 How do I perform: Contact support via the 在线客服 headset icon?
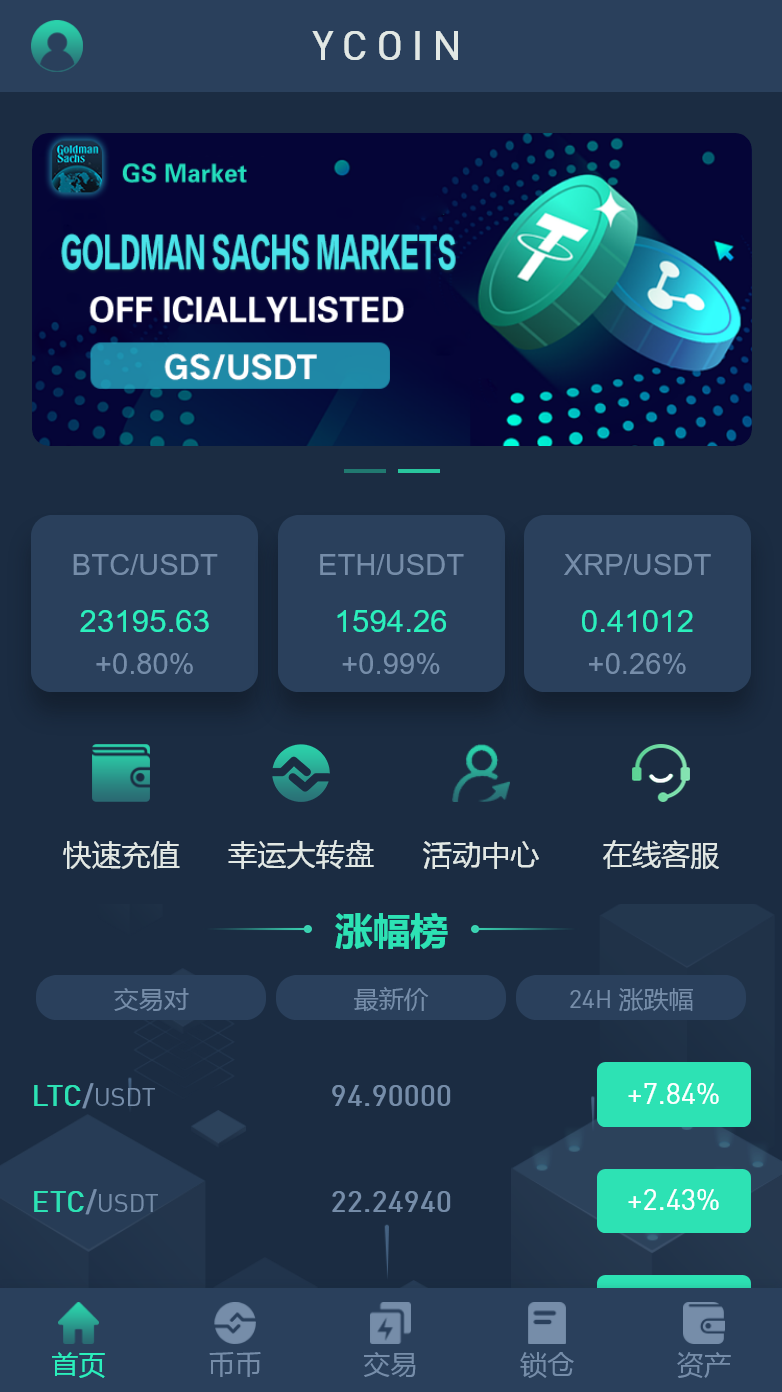pos(660,772)
